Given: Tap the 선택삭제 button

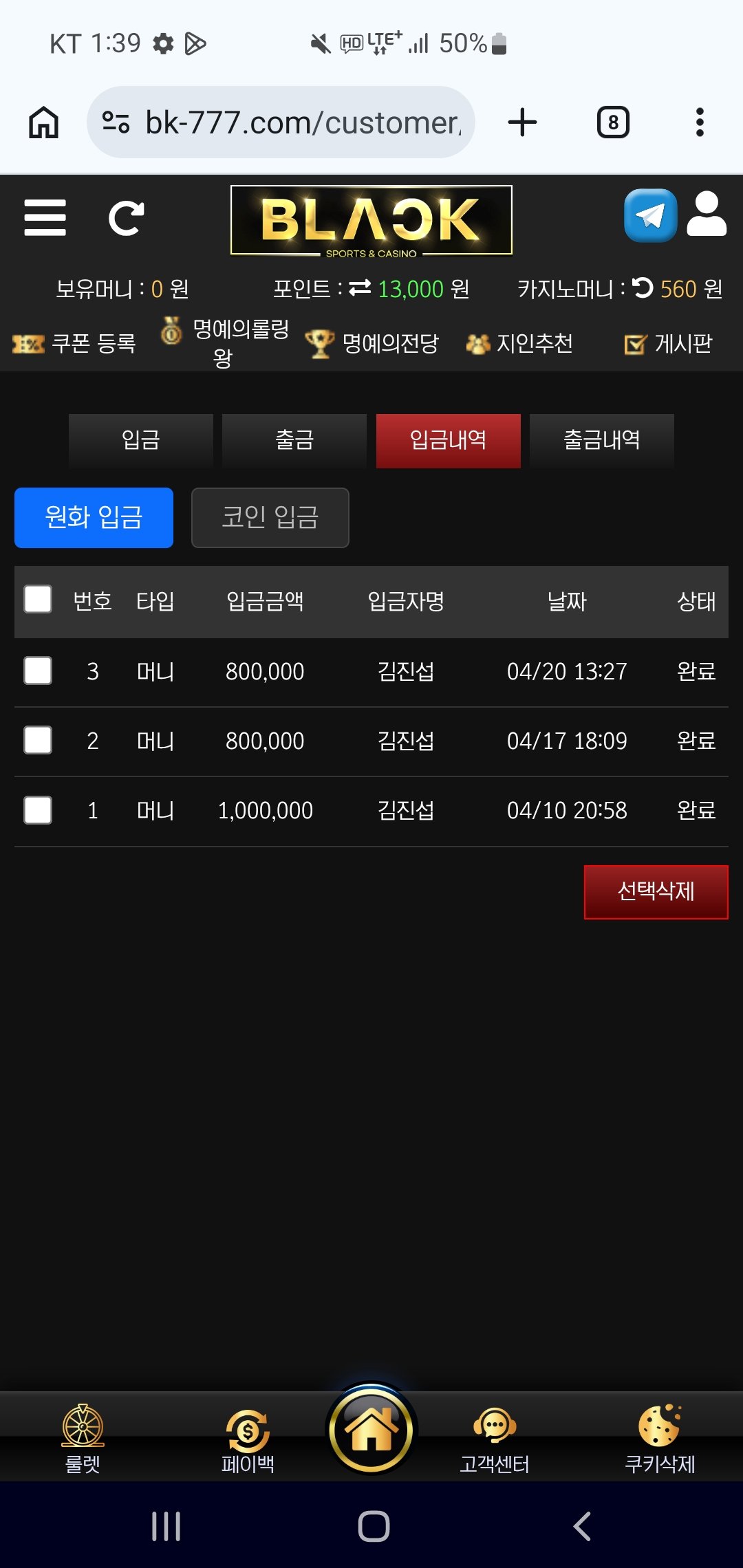Looking at the screenshot, I should [x=656, y=891].
